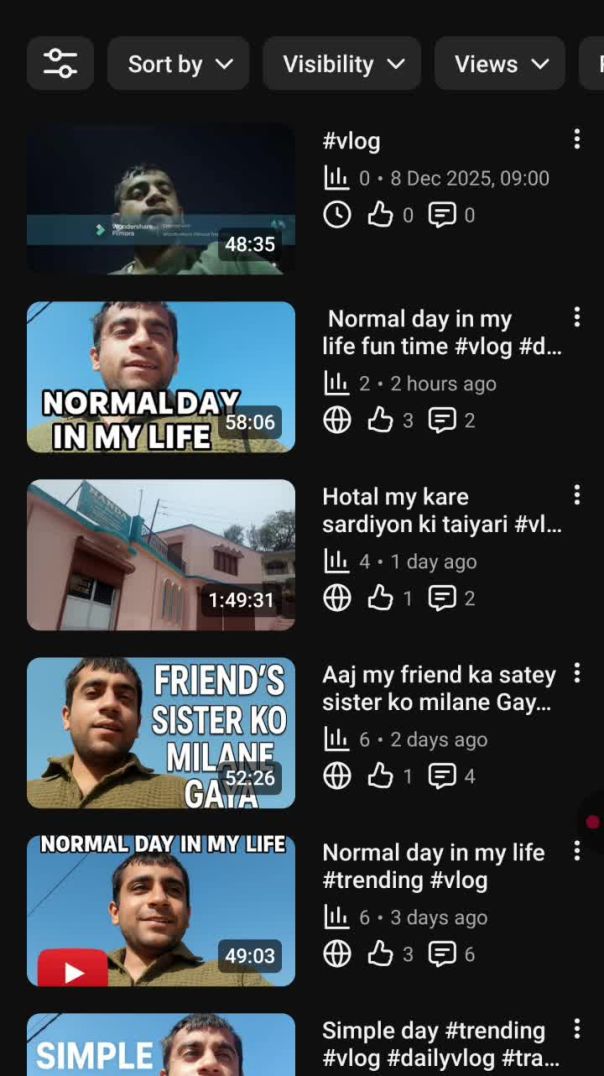Open more options for #vlog video
Image resolution: width=604 pixels, height=1076 pixels.
coord(577,140)
